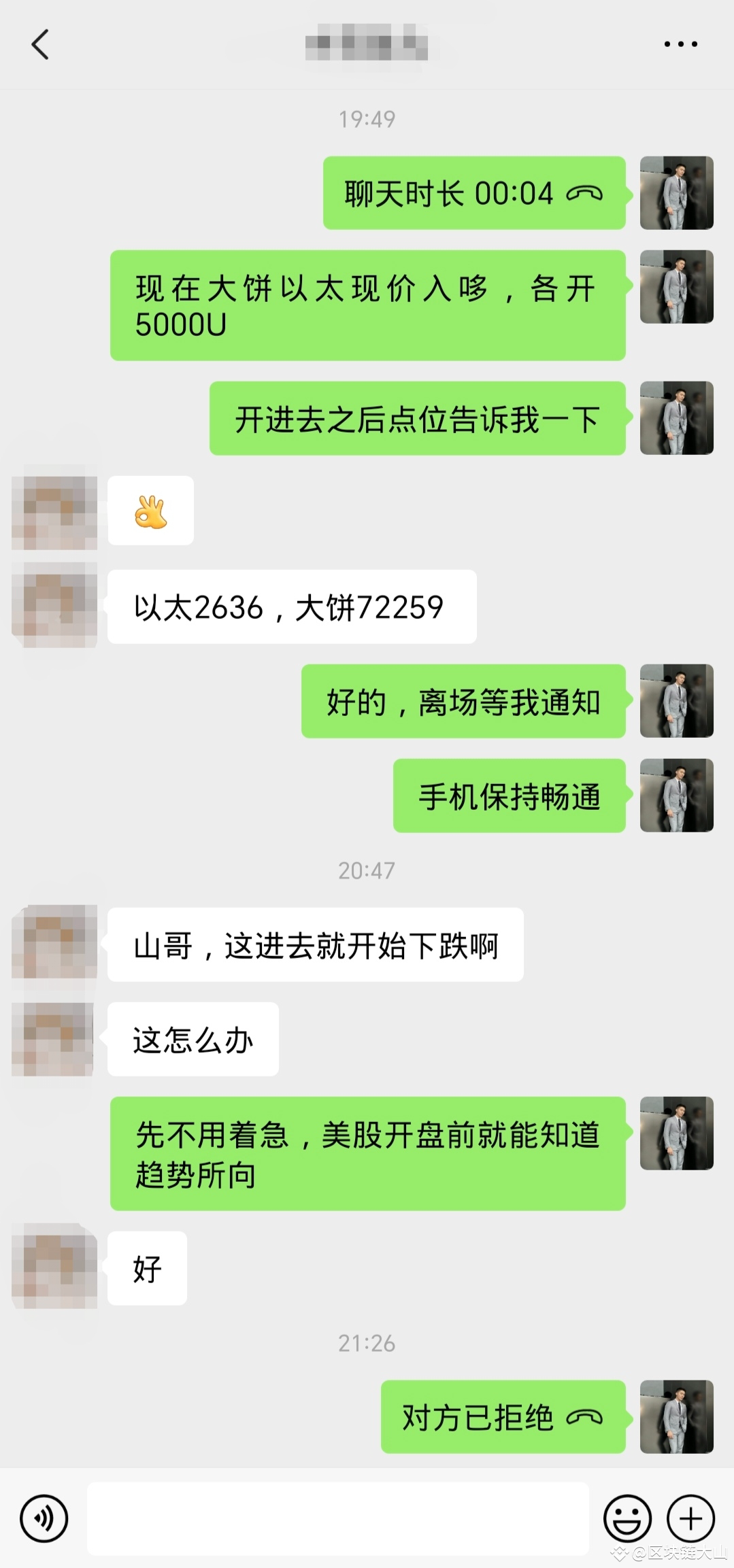
Task: Focus the message text field
Action: click(337, 1518)
